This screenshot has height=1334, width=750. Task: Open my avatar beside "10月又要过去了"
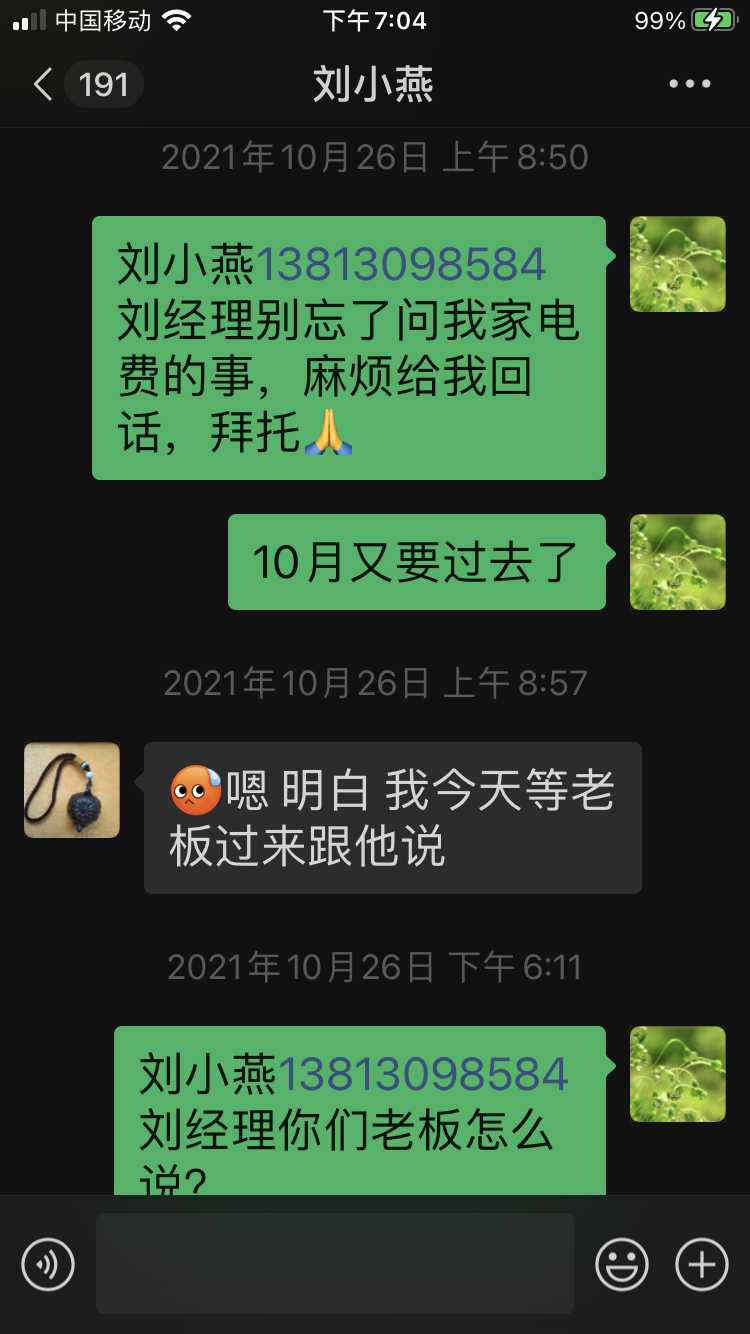[x=678, y=562]
